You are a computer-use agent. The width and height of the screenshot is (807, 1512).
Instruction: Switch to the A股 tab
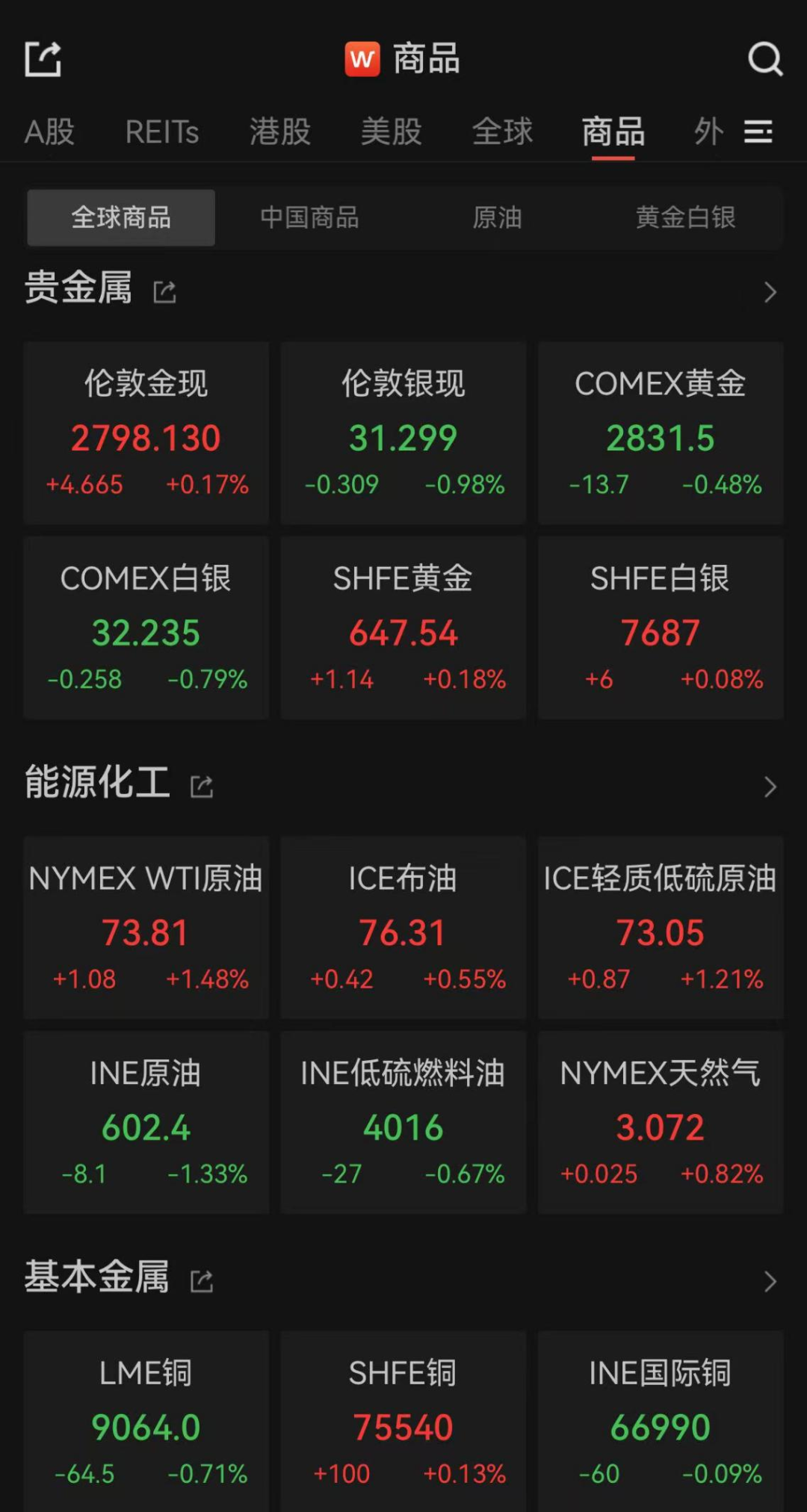pos(49,132)
